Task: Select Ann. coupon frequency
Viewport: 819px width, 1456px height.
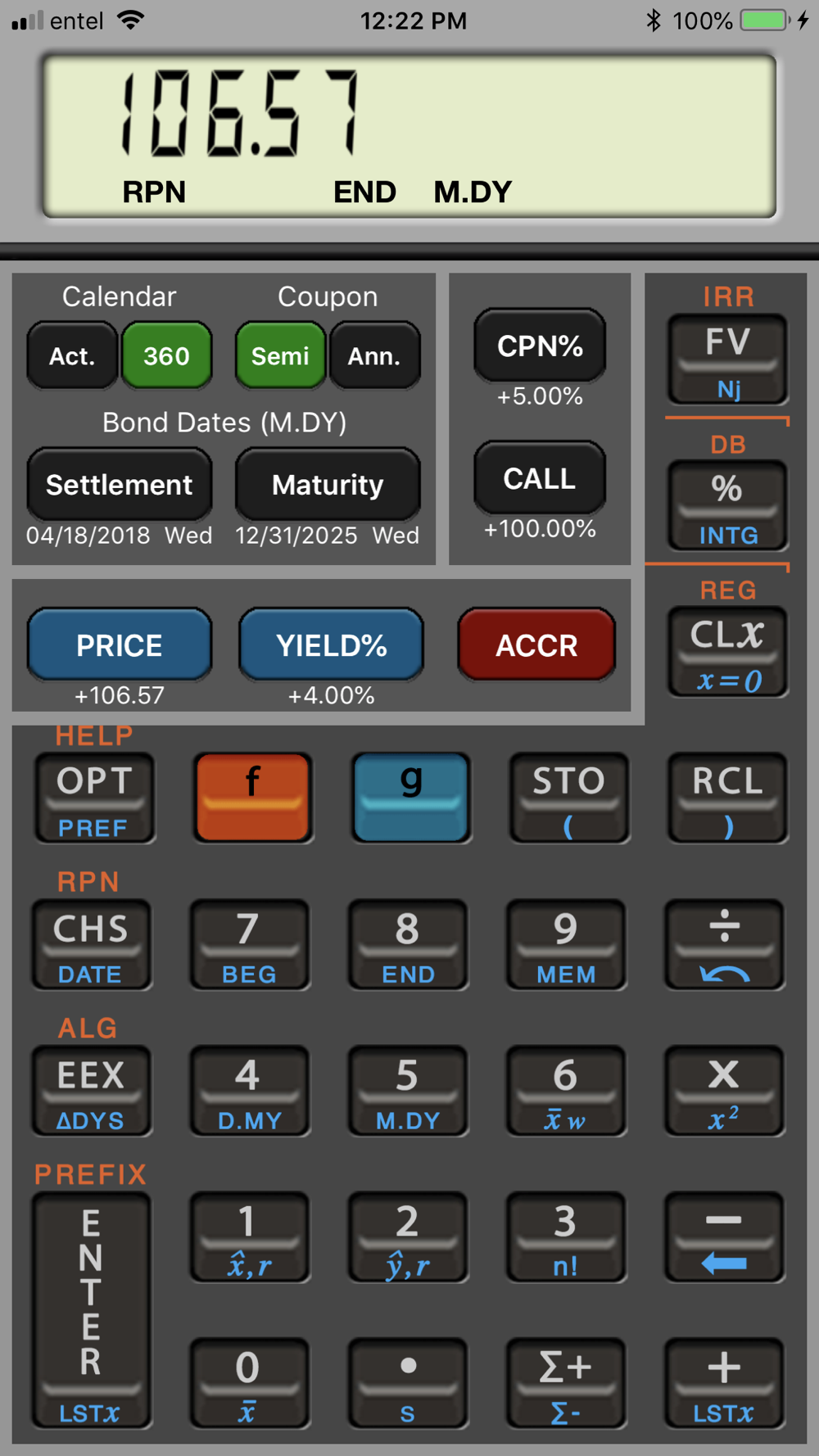Action: (x=374, y=355)
